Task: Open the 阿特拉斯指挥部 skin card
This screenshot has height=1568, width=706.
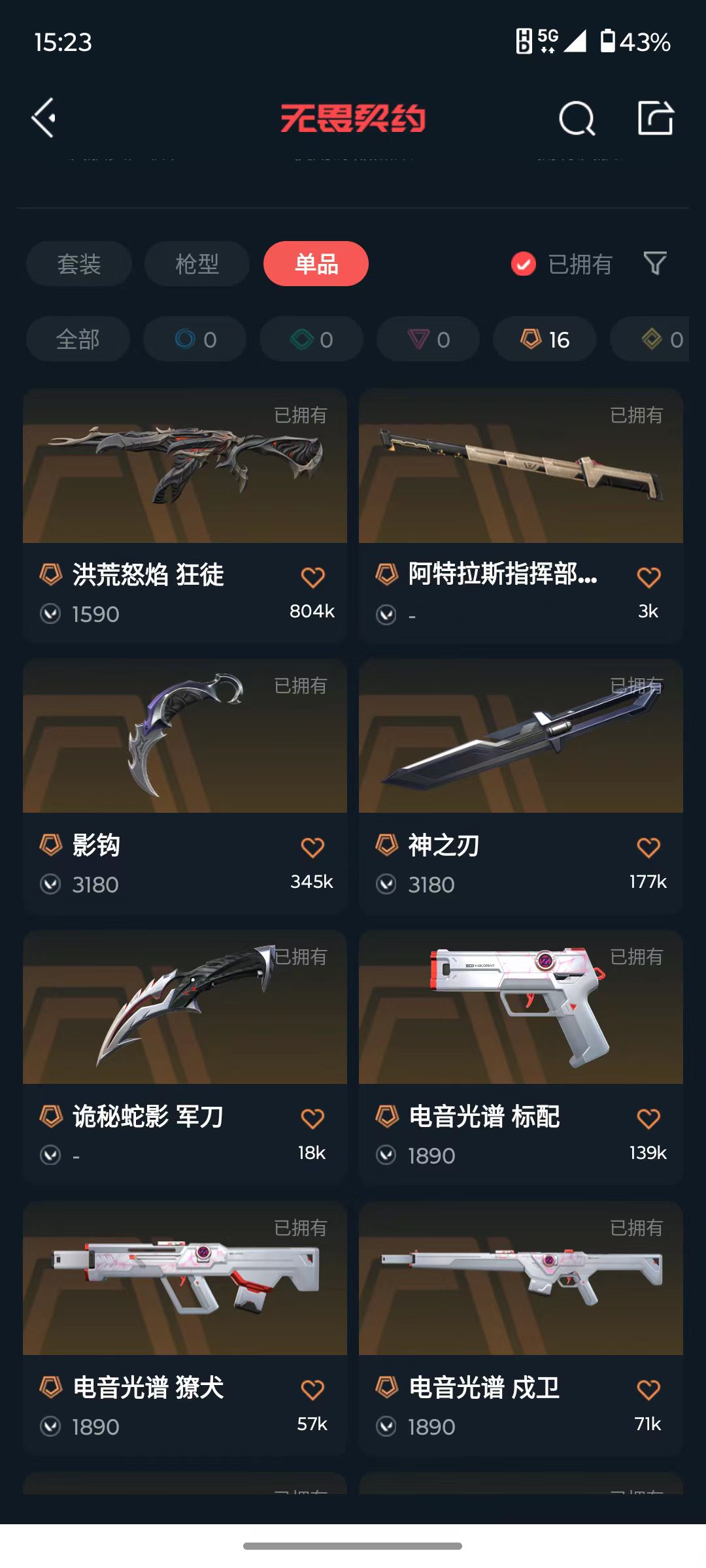Action: (521, 516)
